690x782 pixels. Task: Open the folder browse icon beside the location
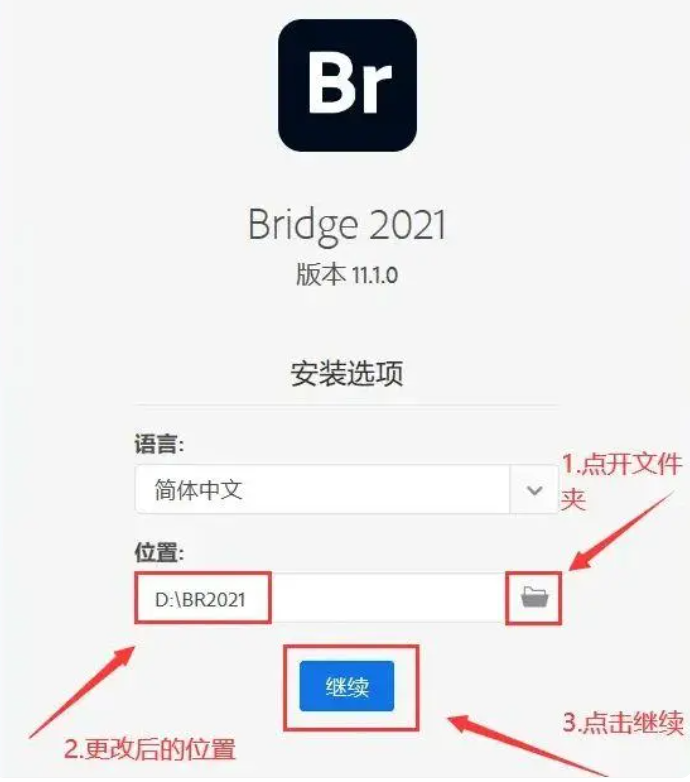click(535, 598)
